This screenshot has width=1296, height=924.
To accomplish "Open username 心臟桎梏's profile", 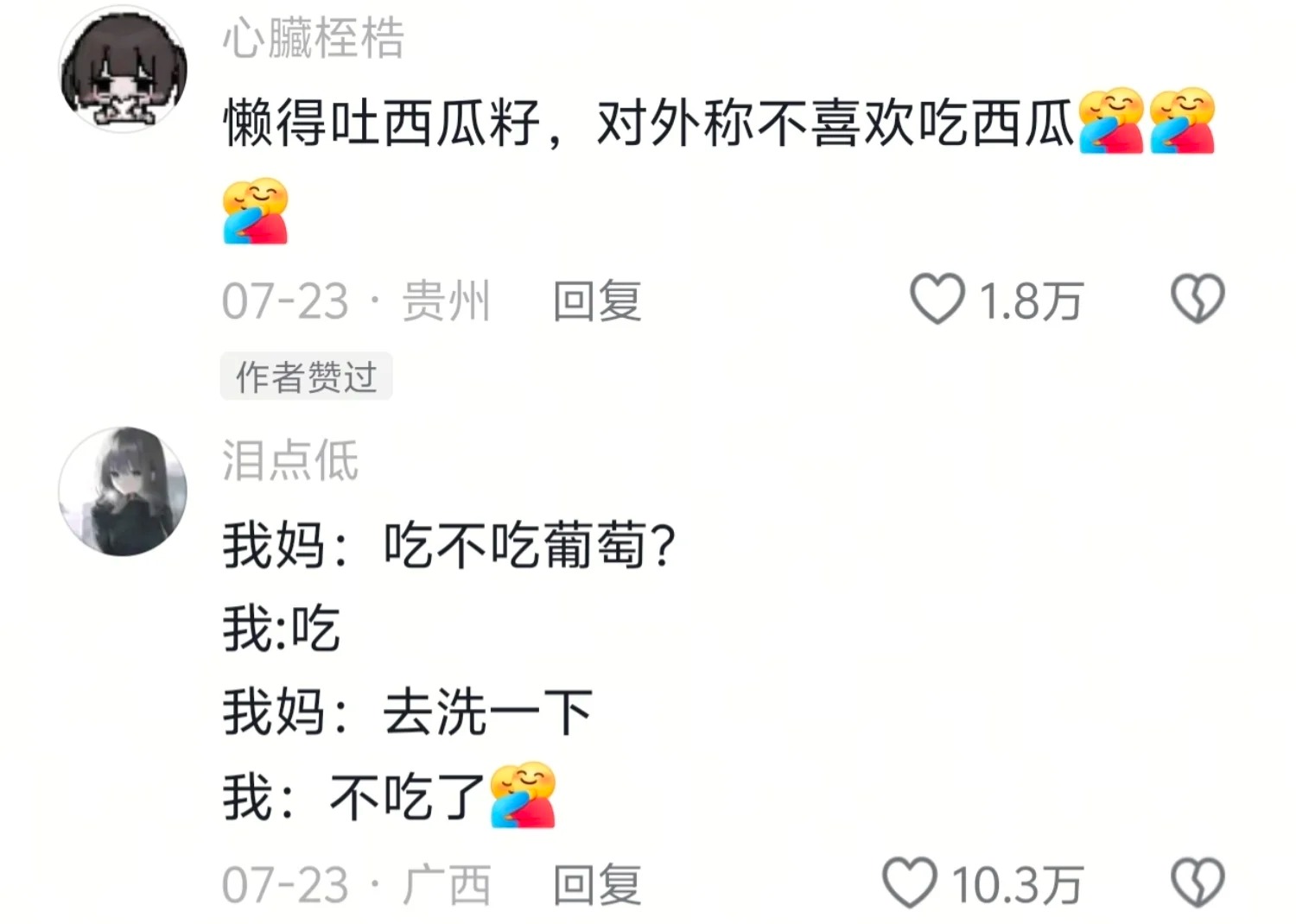I will tap(313, 39).
